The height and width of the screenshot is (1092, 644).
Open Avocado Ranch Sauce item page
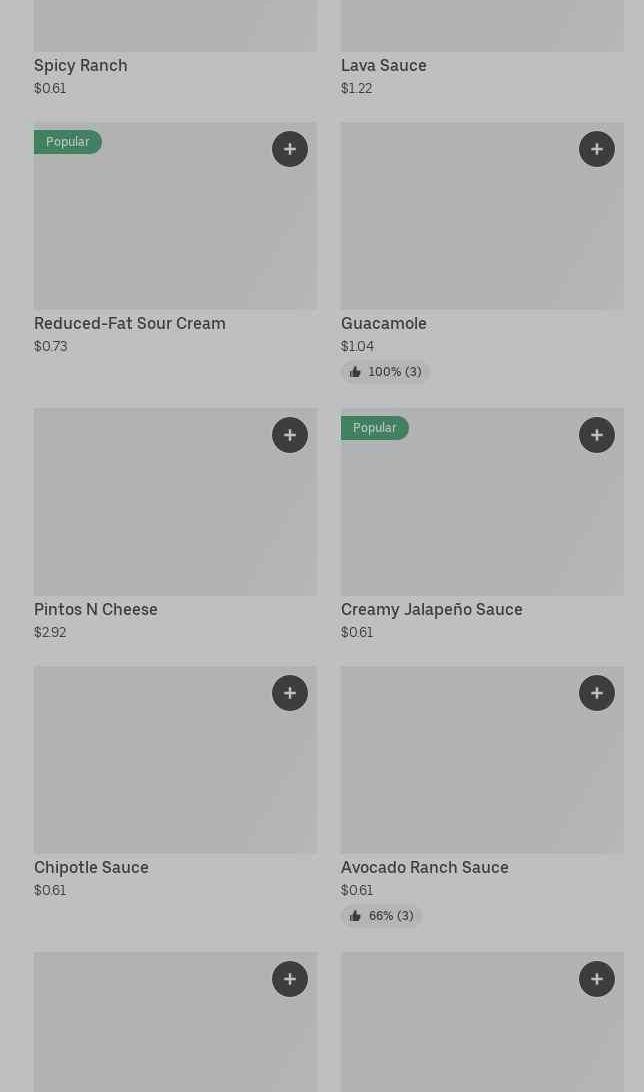tap(425, 867)
